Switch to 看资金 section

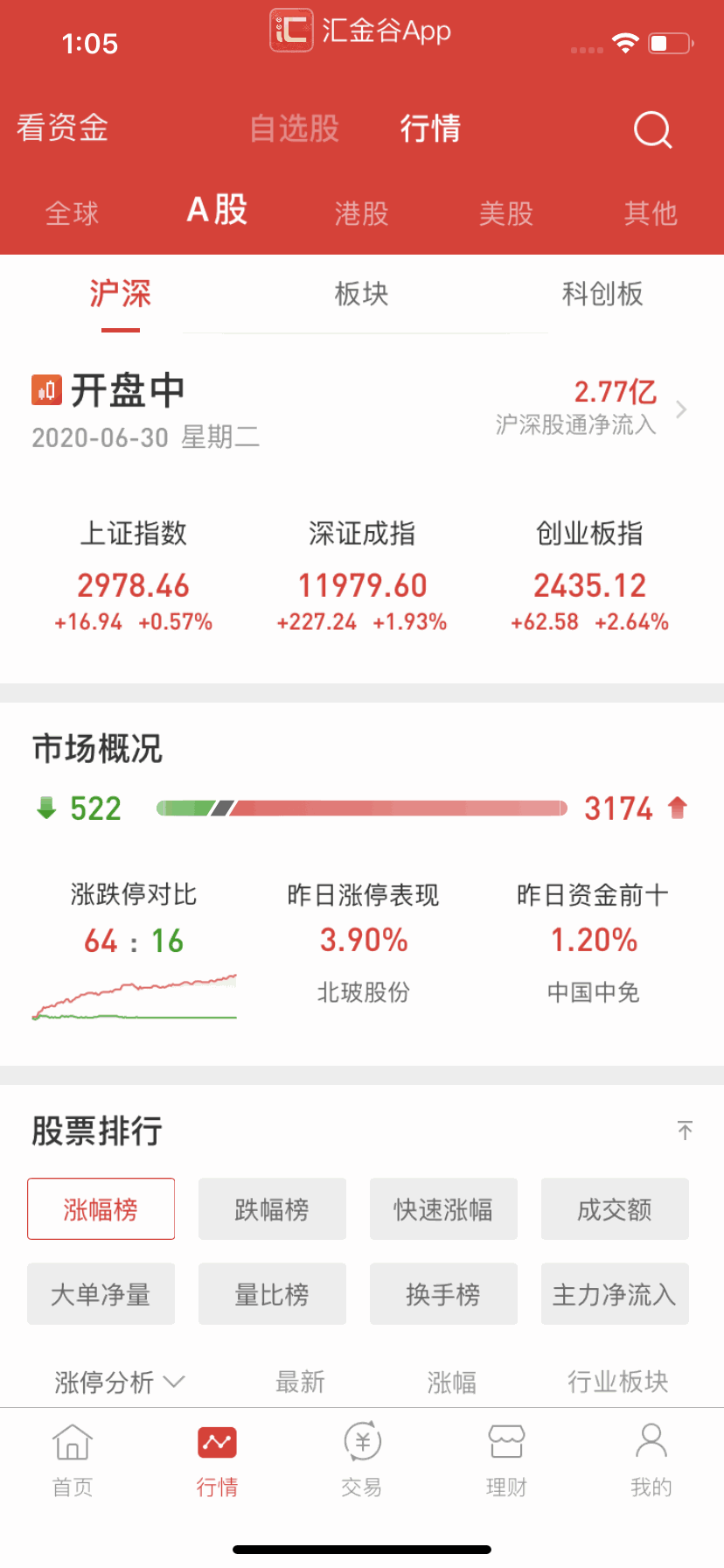pos(62,128)
